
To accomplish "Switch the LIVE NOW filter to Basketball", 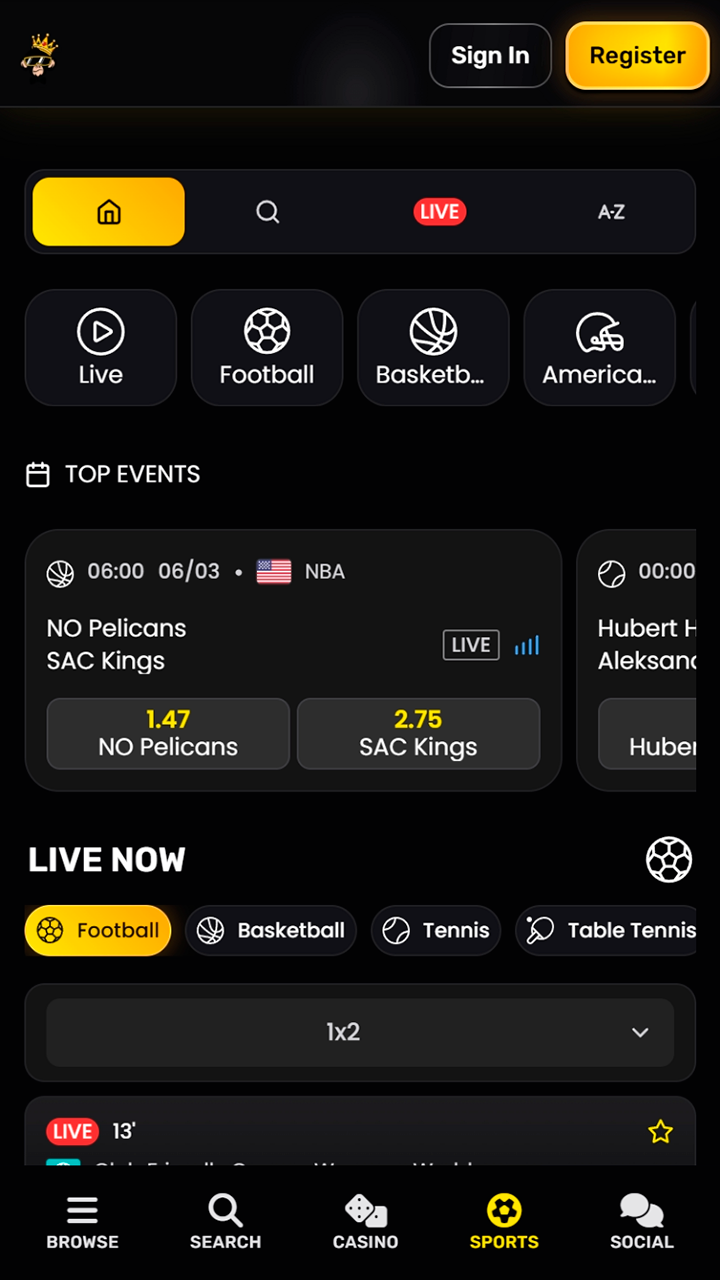I will (x=271, y=930).
